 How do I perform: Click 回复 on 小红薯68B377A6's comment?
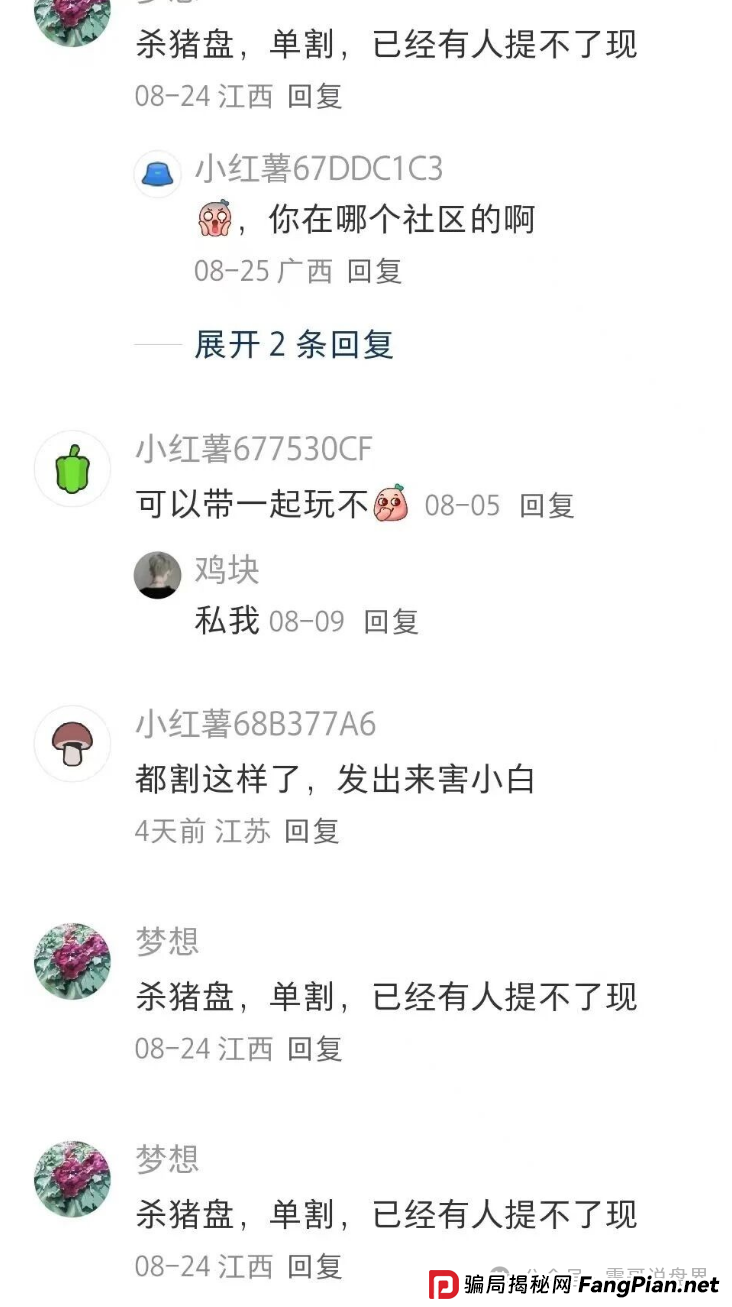point(314,831)
